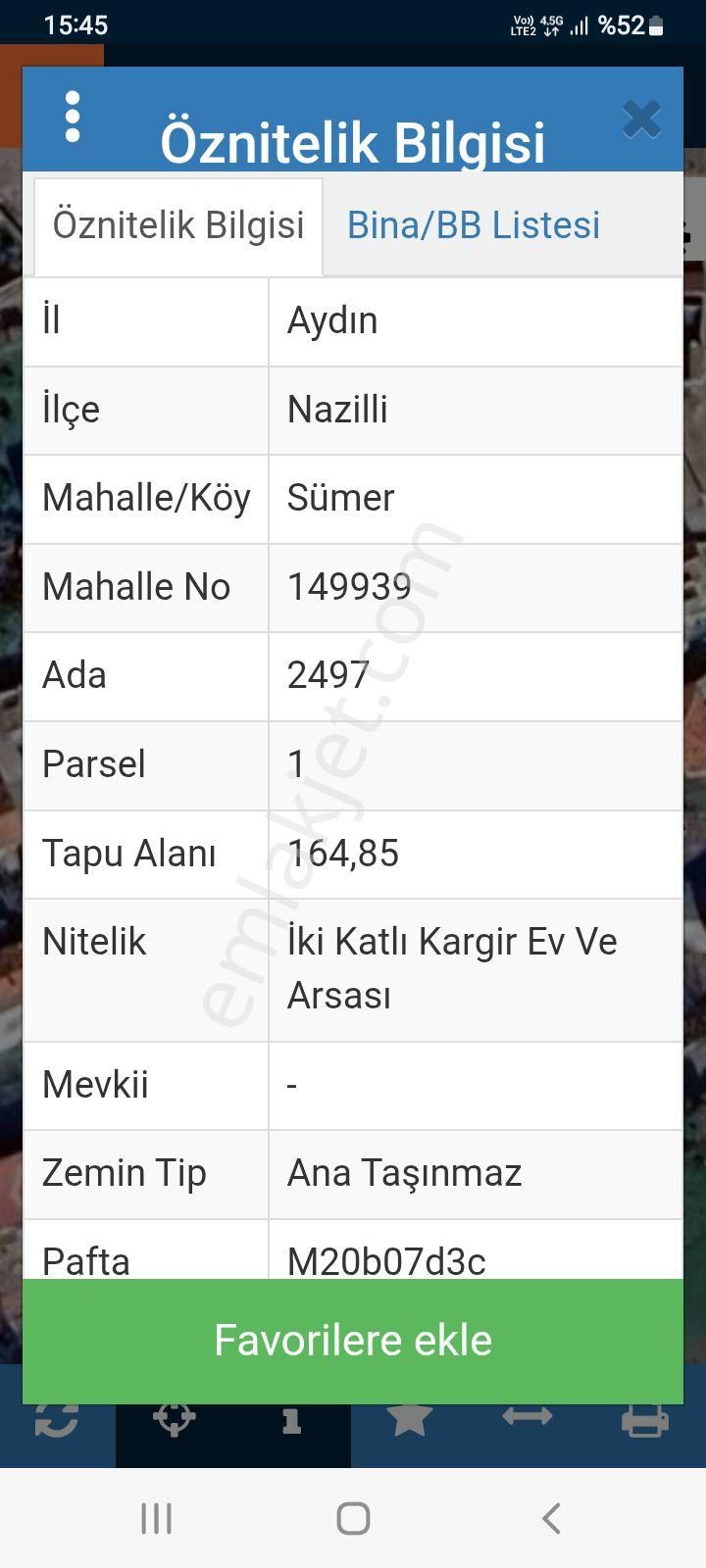Tap the Android back navigation button

[x=549, y=1517]
